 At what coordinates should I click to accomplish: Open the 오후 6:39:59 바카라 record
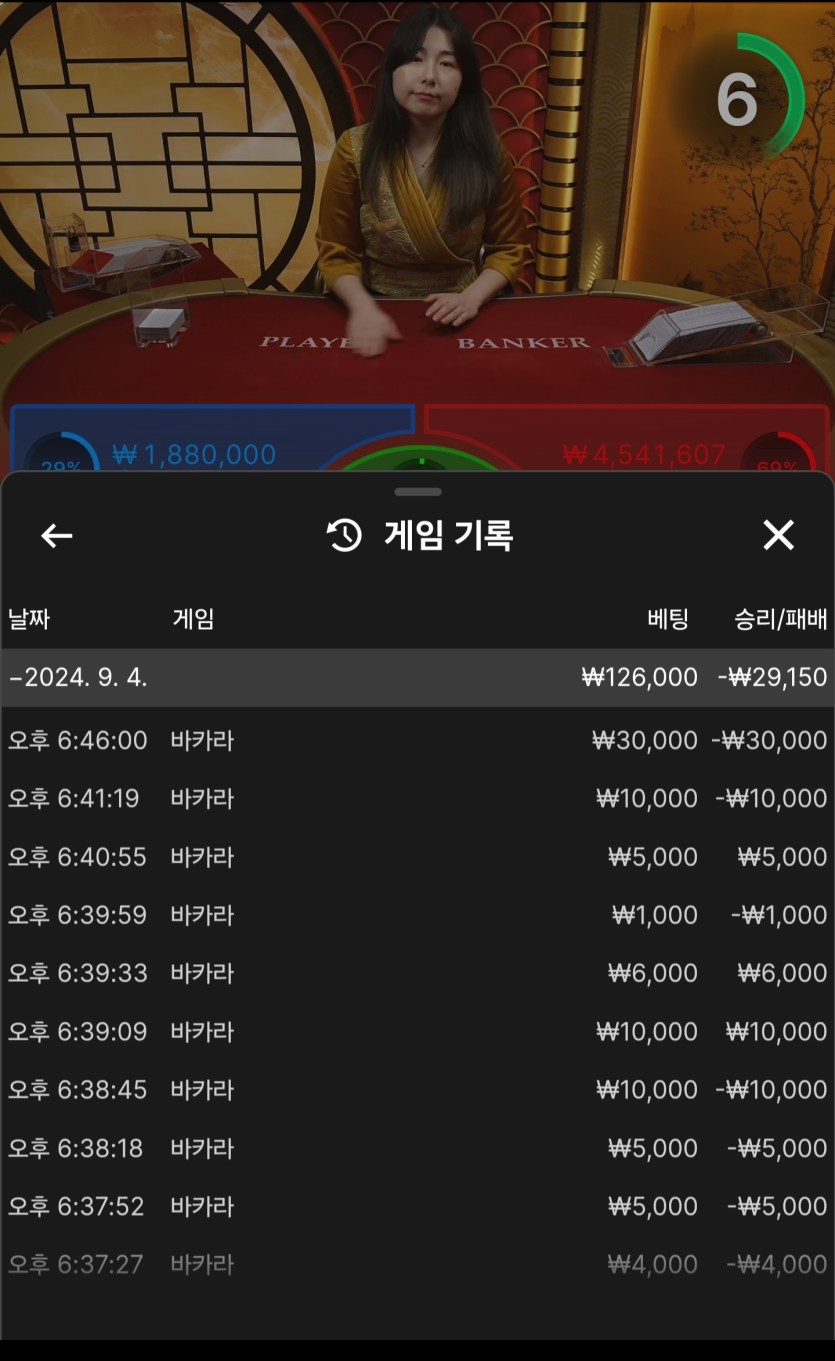[x=417, y=914]
